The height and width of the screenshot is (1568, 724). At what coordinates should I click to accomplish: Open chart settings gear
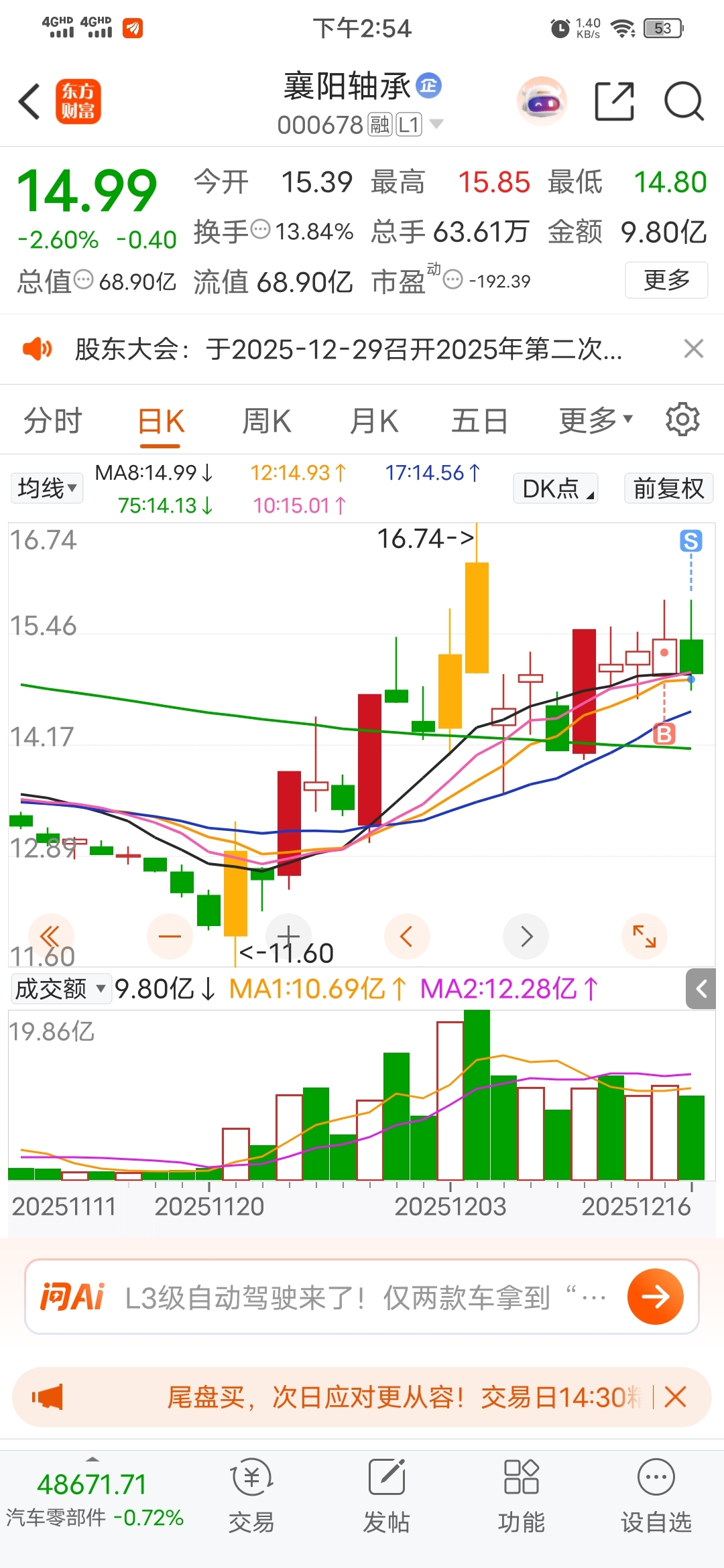point(682,420)
